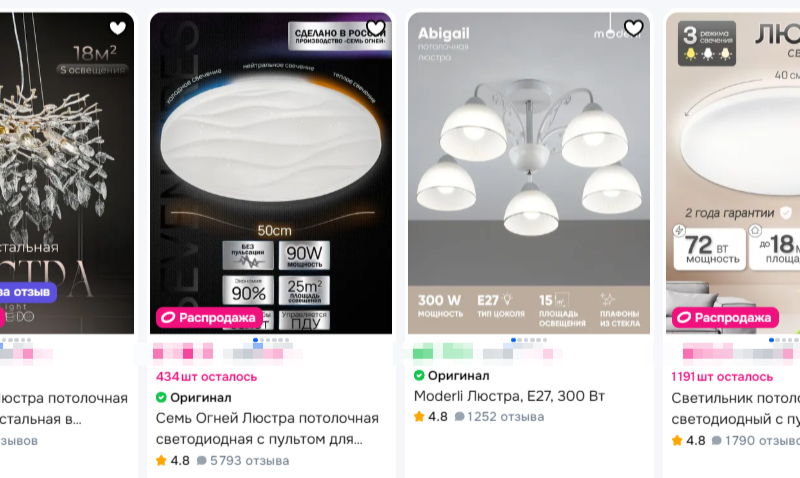Favorite the Moderli Abigail chandelier
This screenshot has width=800, height=478.
click(634, 28)
